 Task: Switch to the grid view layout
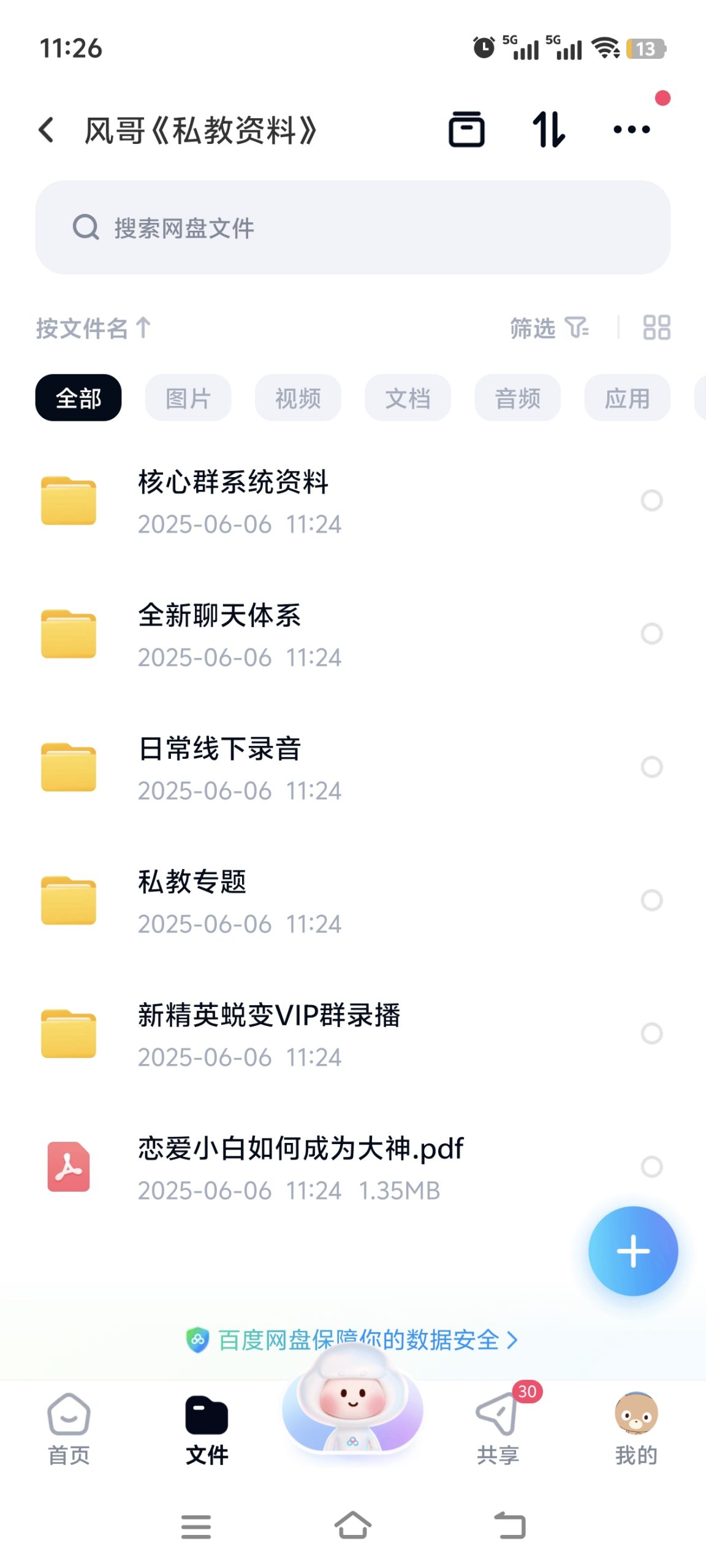coord(656,328)
